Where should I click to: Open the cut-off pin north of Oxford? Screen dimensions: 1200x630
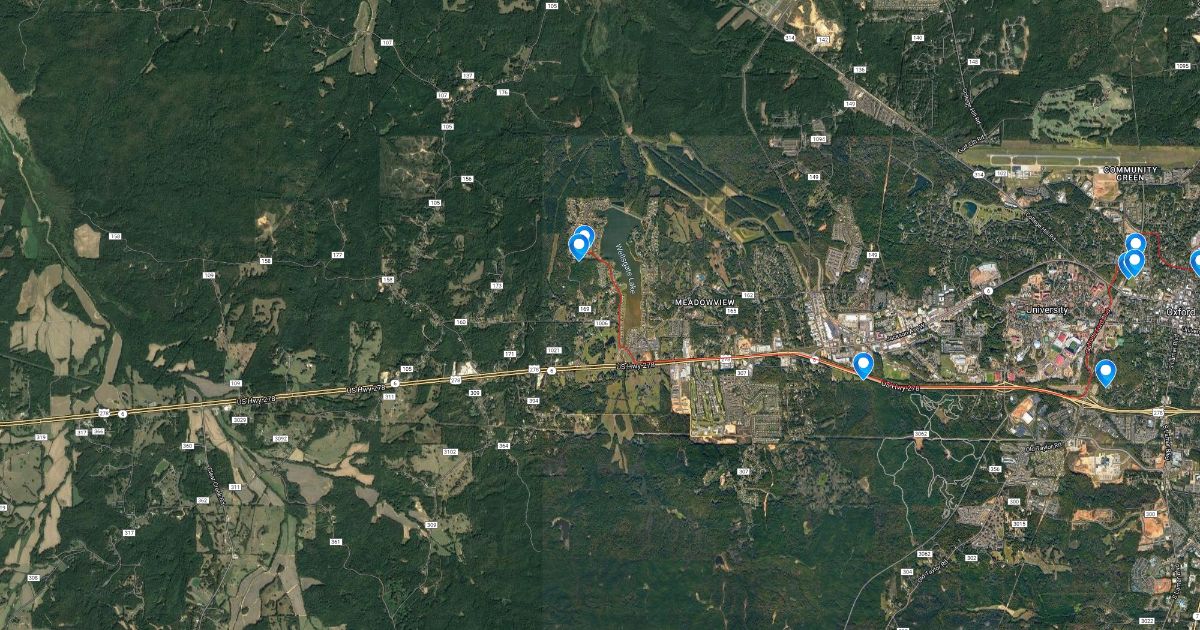click(1196, 262)
